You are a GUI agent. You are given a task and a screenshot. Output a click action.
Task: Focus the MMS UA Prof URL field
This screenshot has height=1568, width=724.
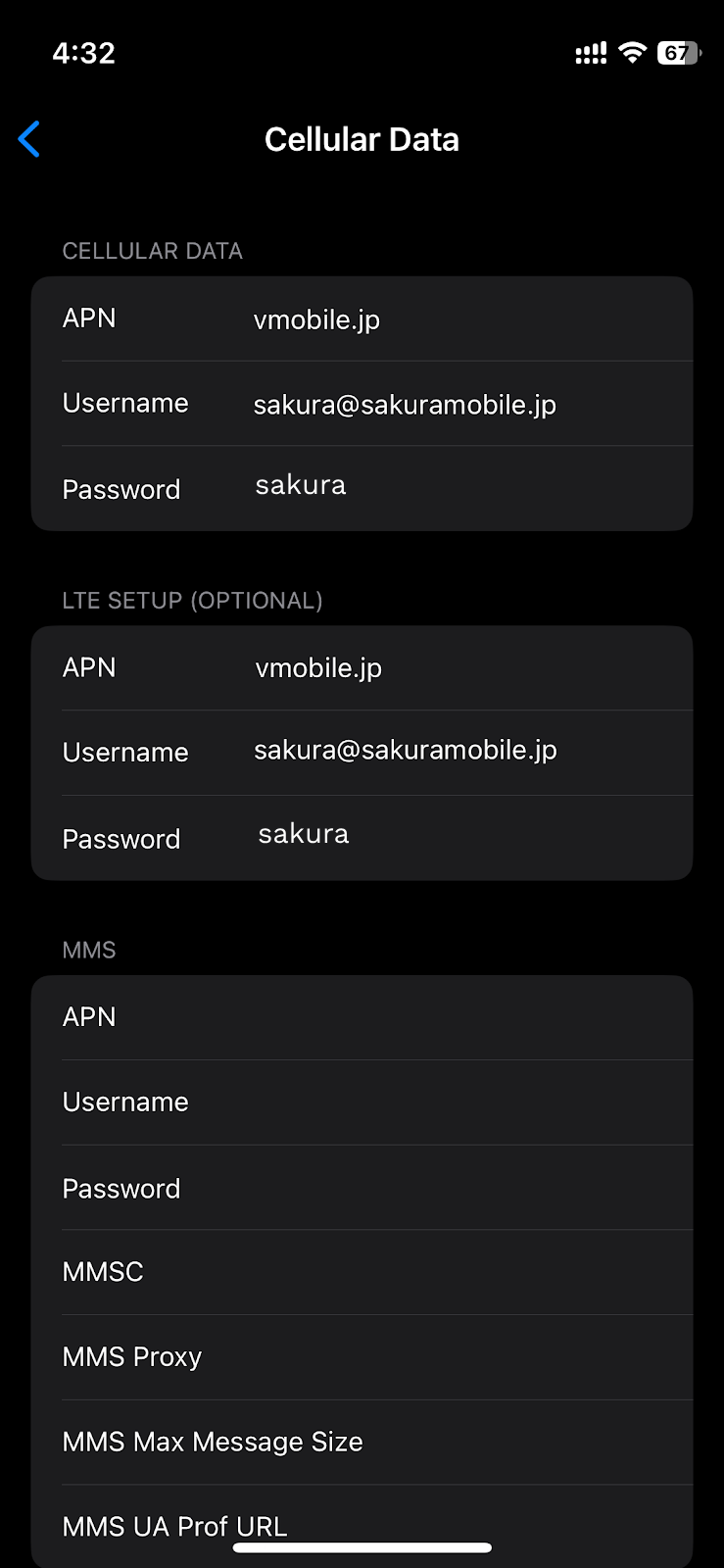pyautogui.click(x=362, y=1526)
